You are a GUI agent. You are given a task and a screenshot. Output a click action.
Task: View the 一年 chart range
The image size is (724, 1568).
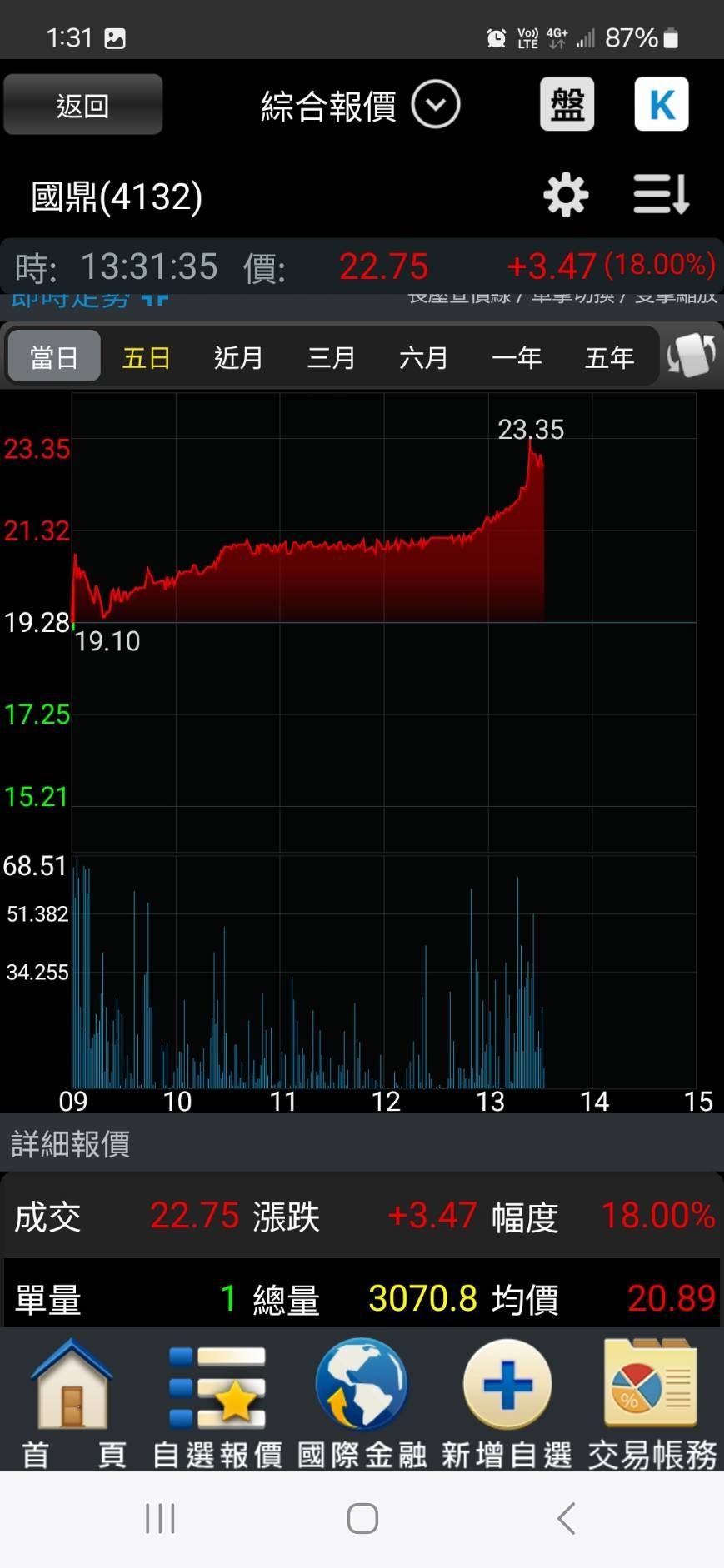(517, 357)
